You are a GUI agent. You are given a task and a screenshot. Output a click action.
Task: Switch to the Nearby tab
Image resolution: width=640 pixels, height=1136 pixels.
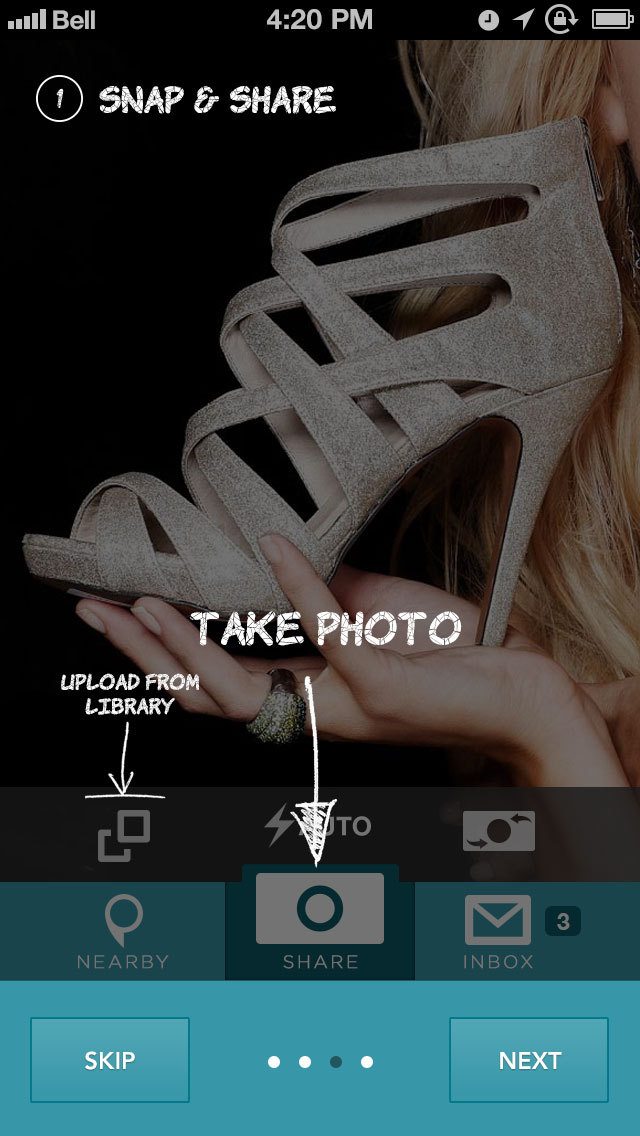click(x=123, y=932)
